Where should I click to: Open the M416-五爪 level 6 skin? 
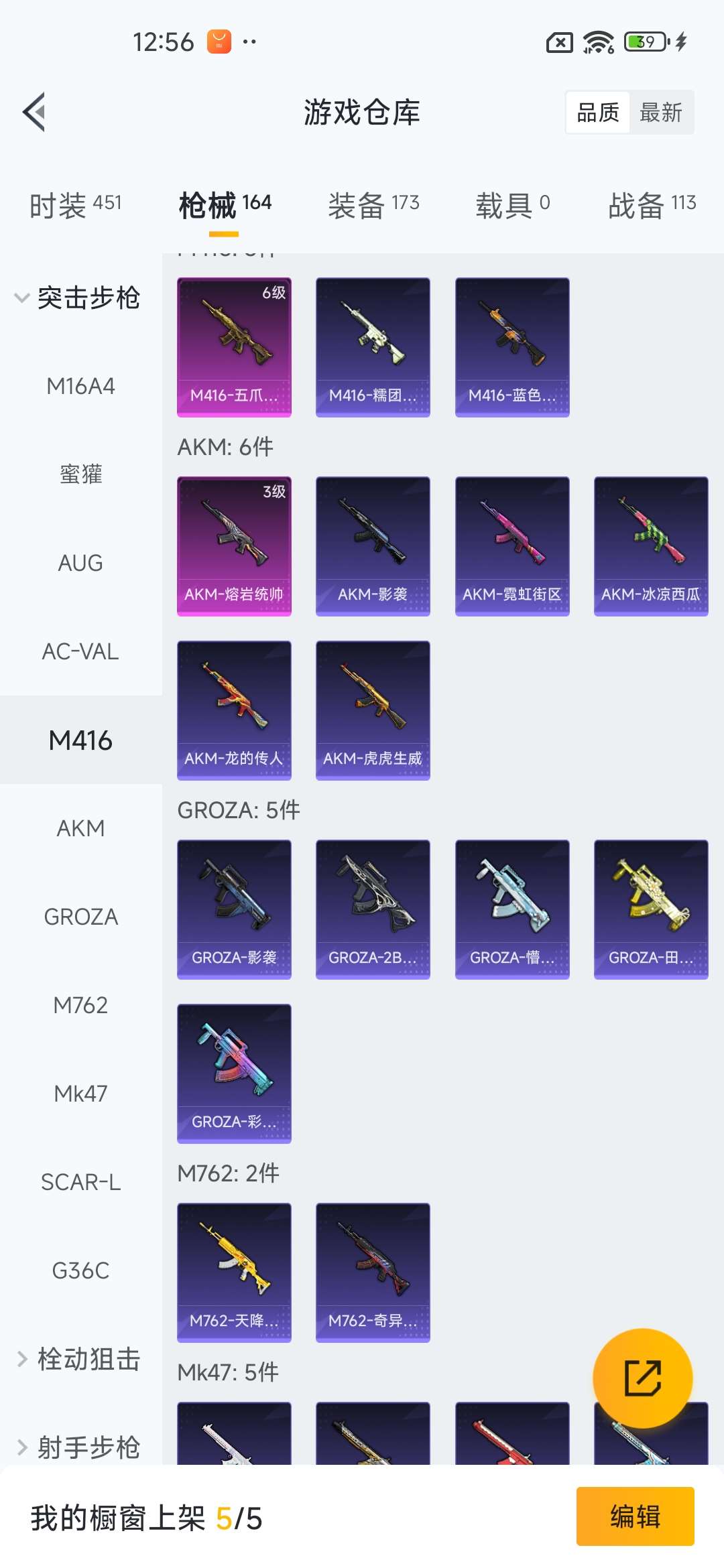click(234, 347)
